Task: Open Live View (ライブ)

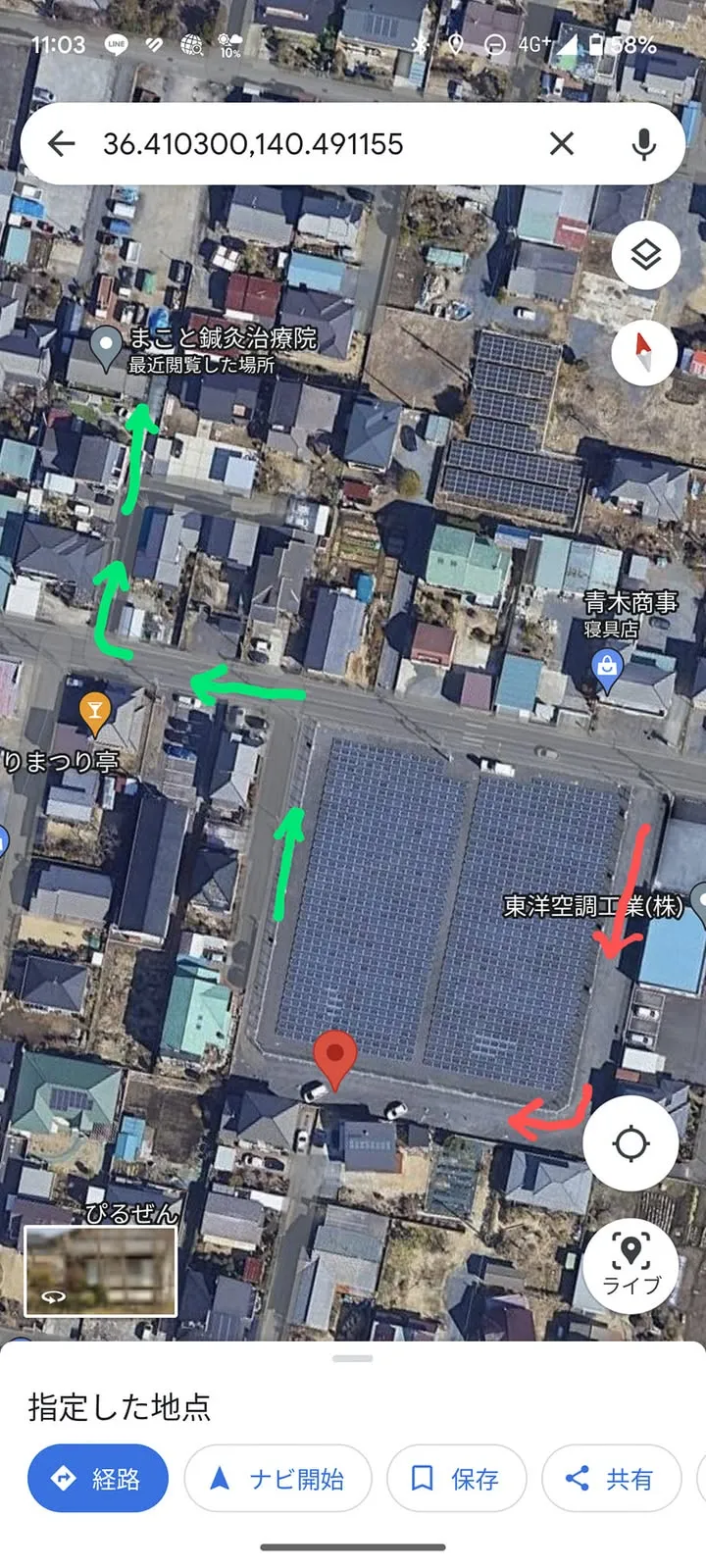Action: [x=630, y=1266]
